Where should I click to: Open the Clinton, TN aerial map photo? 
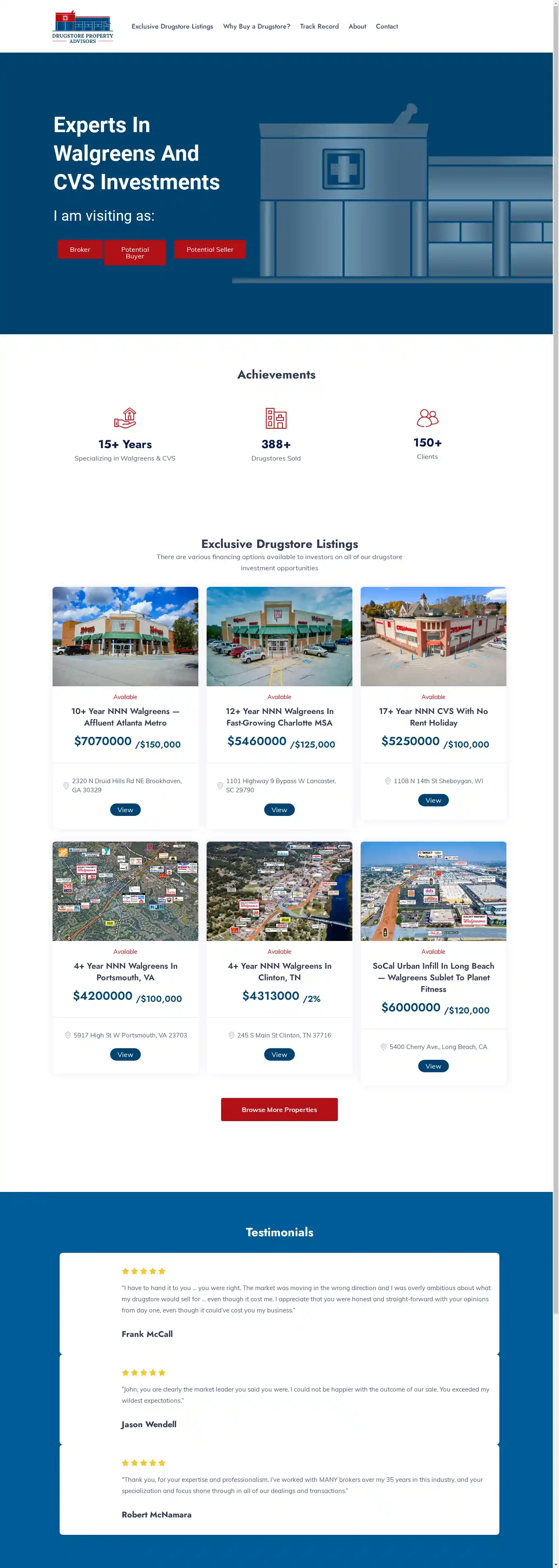pyautogui.click(x=279, y=891)
